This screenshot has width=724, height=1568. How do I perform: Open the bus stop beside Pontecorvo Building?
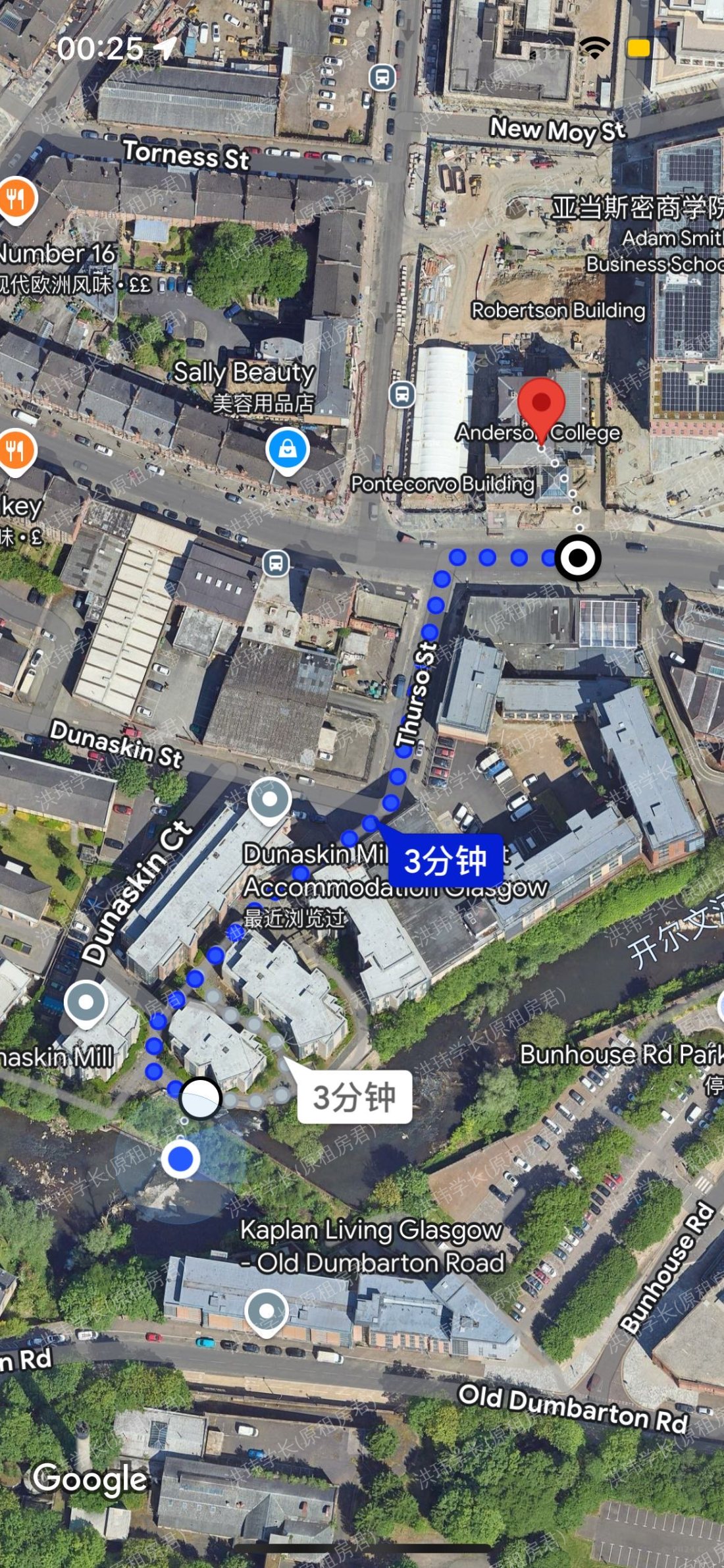pos(402,395)
